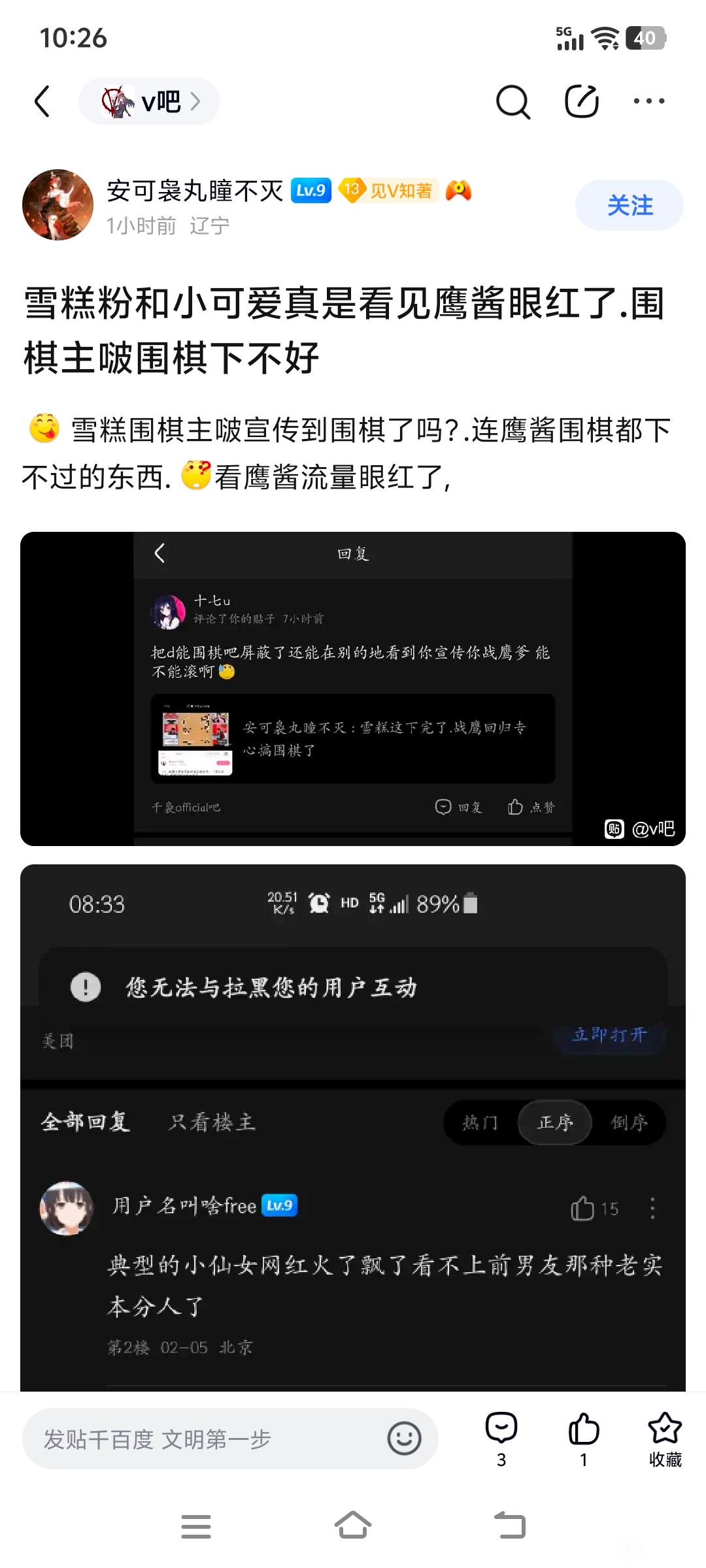Follow the author with 关注 button

[x=629, y=205]
